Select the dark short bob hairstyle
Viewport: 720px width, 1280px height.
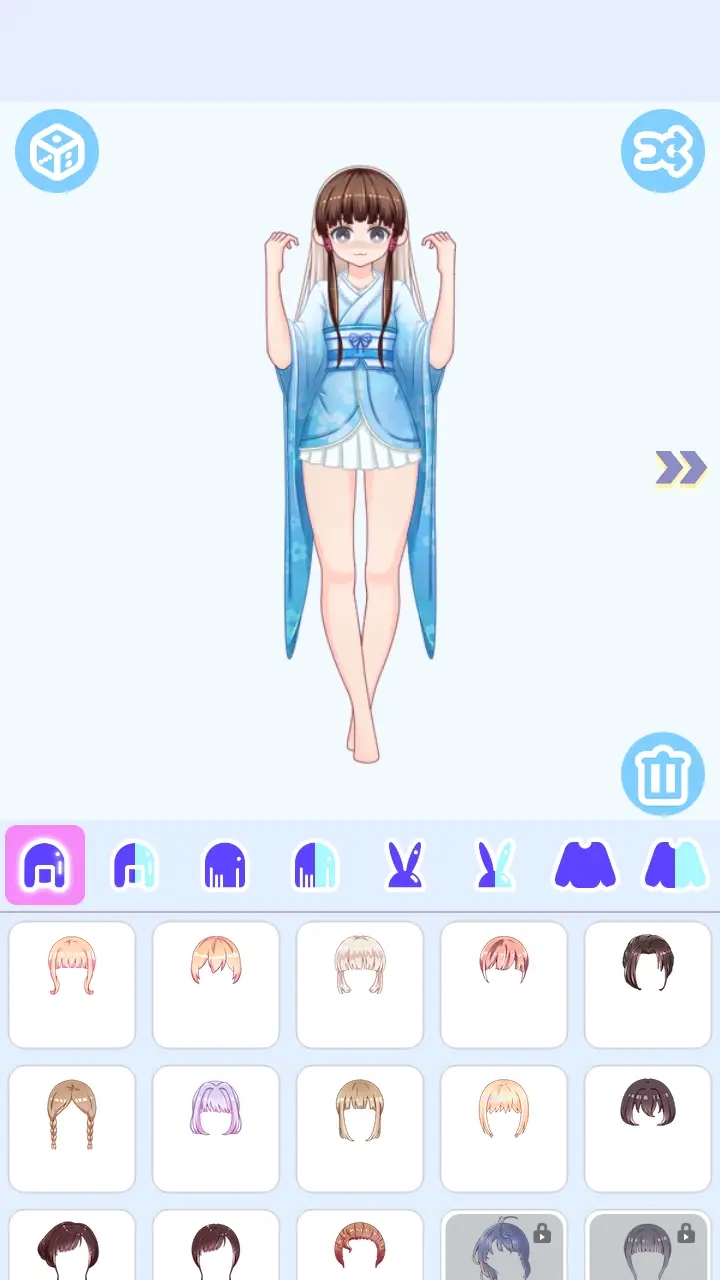click(648, 1128)
